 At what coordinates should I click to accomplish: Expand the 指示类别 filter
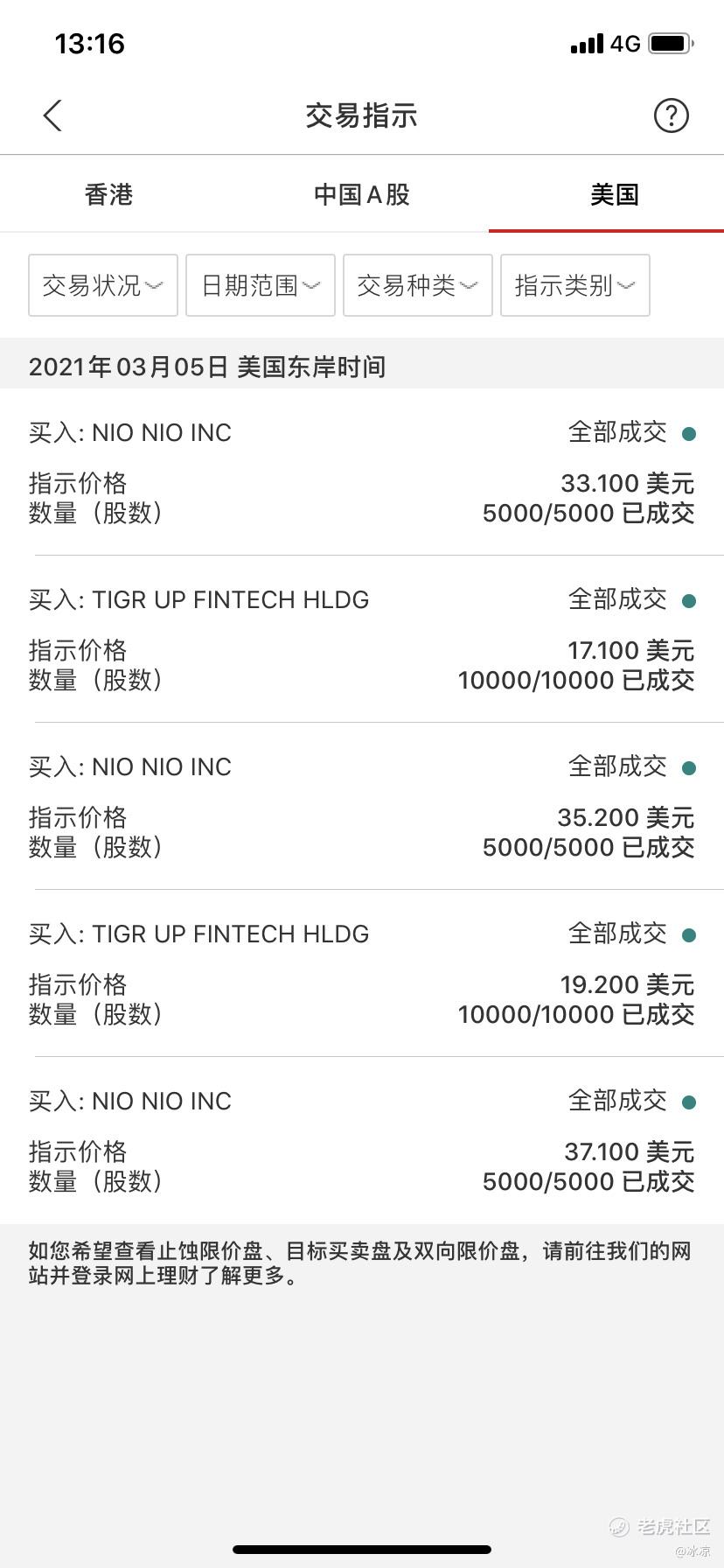pos(575,285)
